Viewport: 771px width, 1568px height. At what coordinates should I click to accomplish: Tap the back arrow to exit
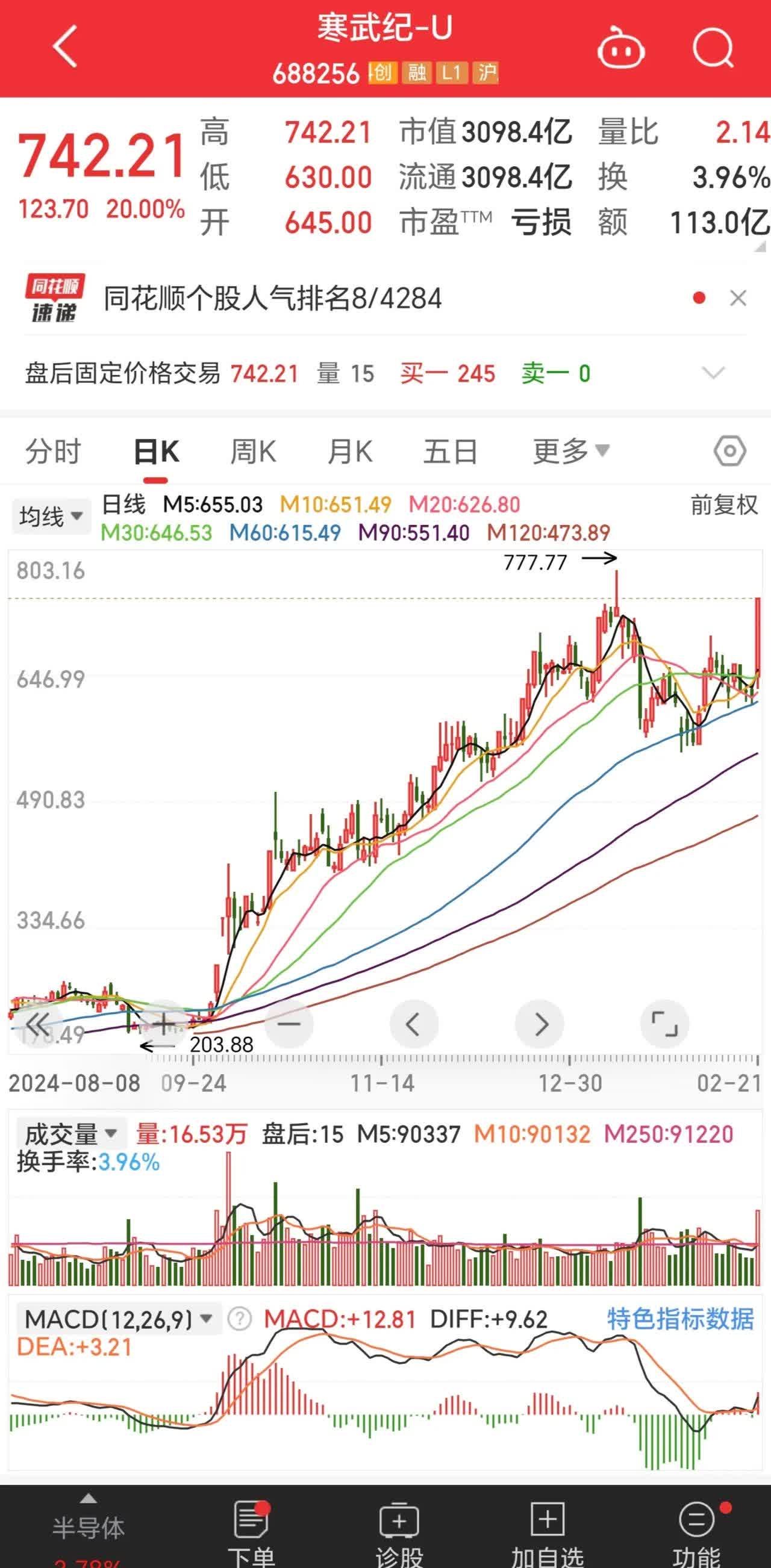tap(63, 48)
